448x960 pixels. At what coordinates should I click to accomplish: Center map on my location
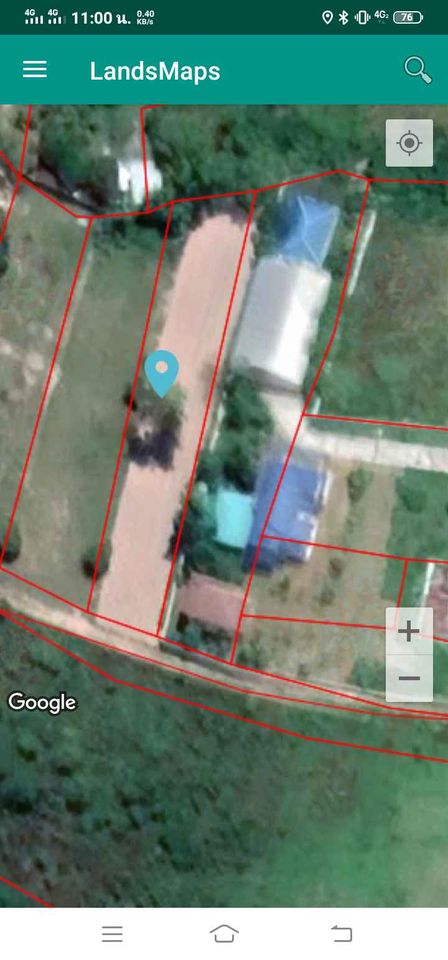tap(409, 143)
